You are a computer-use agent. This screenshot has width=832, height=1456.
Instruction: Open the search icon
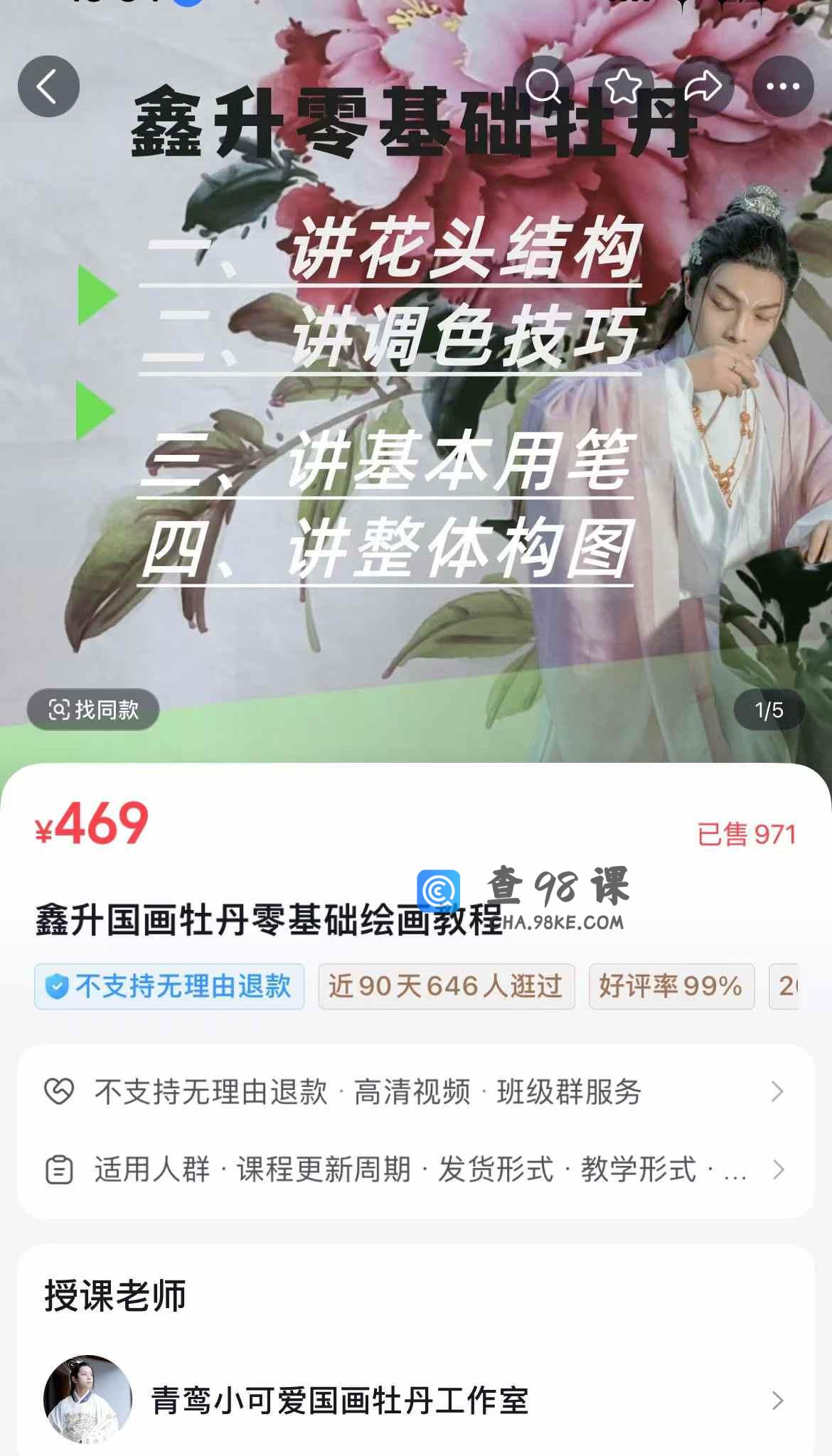pos(543,87)
